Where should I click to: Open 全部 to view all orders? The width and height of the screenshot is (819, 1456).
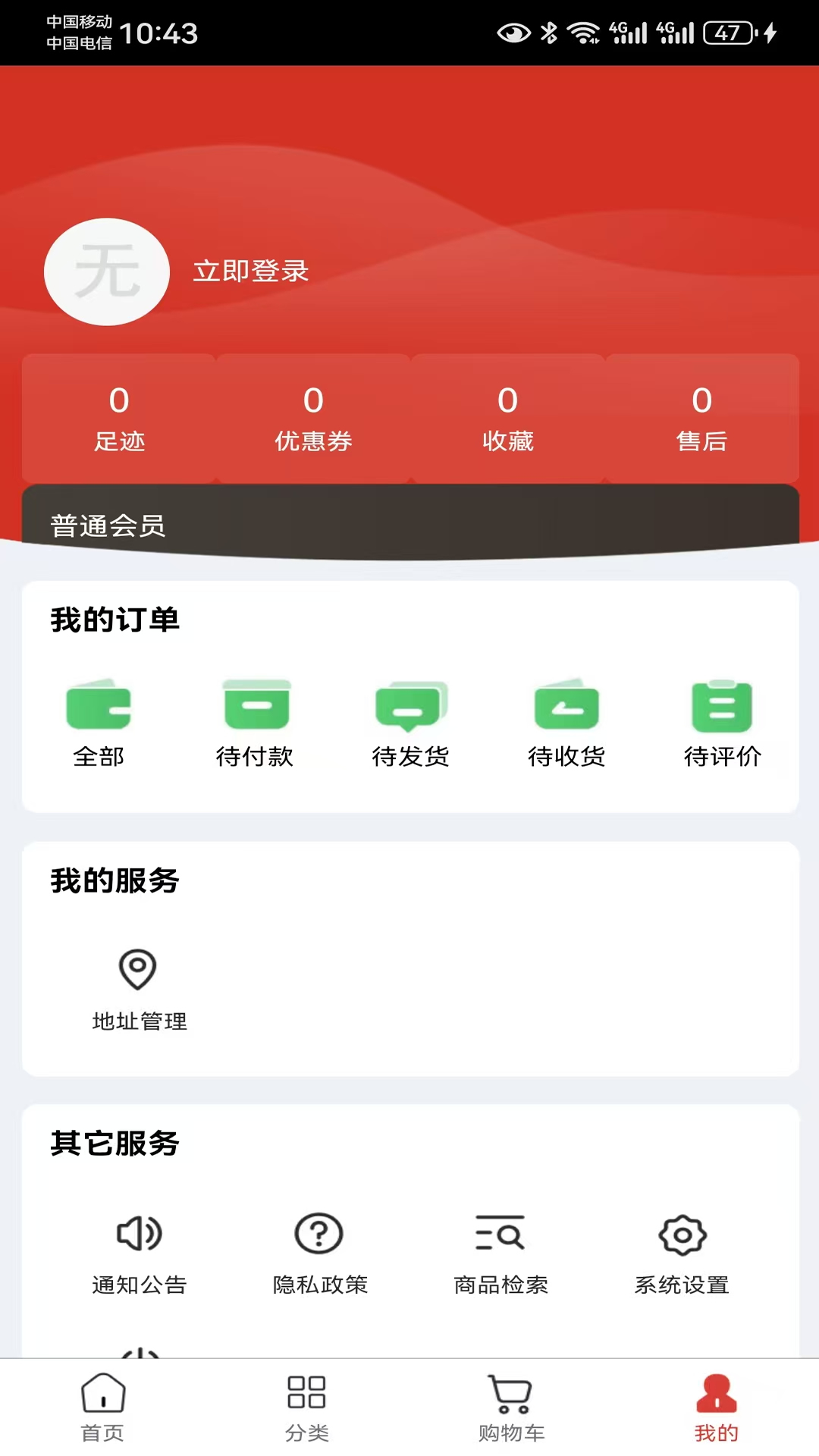(x=99, y=720)
